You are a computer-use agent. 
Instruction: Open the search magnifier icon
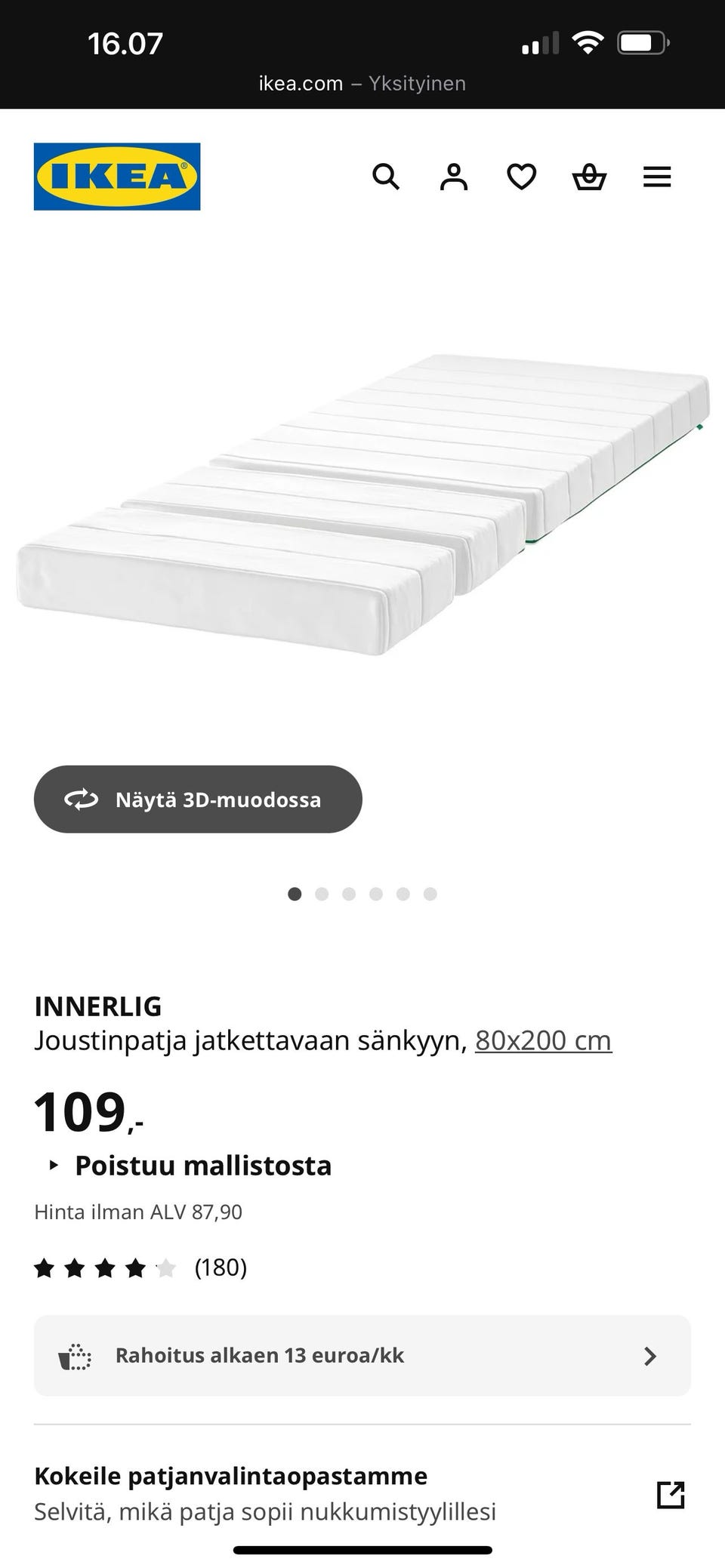(x=386, y=177)
